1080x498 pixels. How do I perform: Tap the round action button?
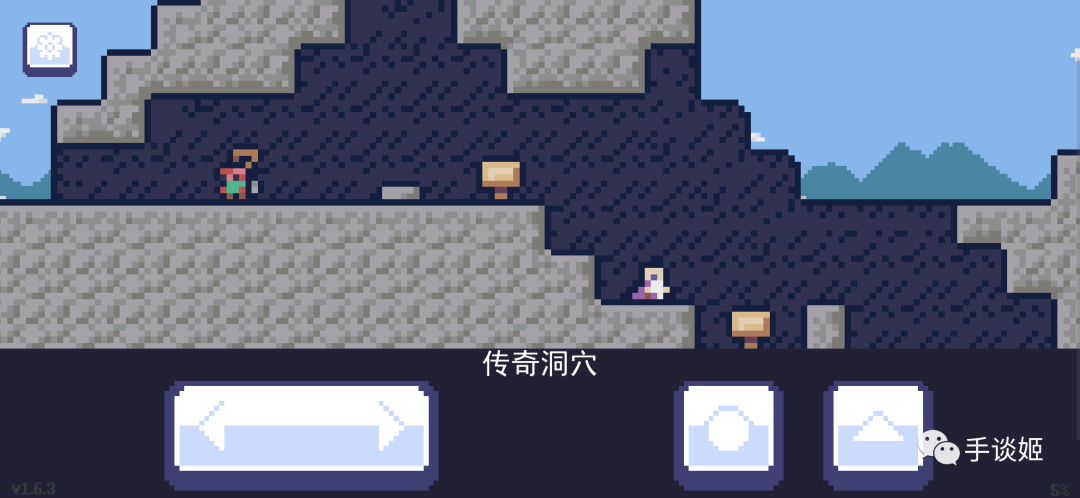coord(728,434)
